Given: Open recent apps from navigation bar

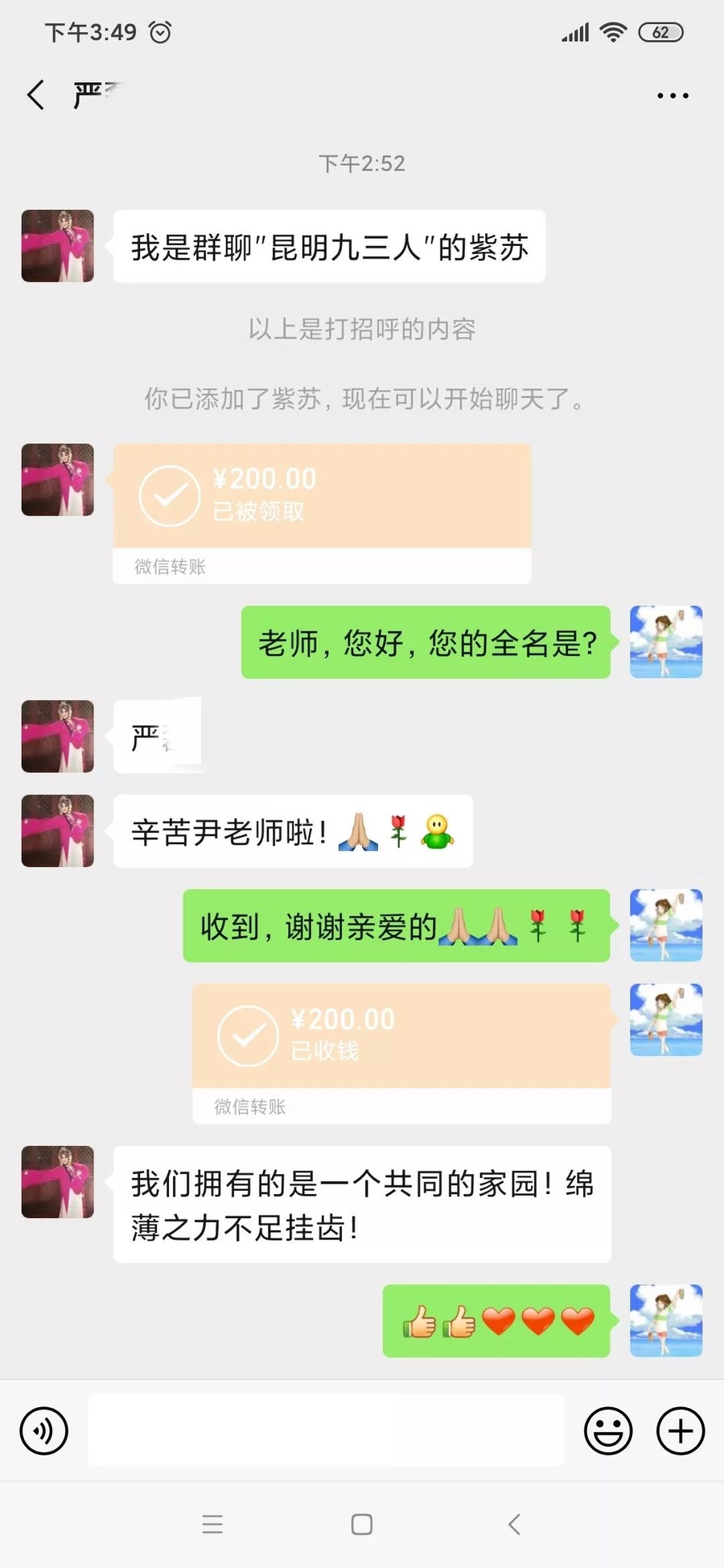Looking at the screenshot, I should (x=212, y=1525).
